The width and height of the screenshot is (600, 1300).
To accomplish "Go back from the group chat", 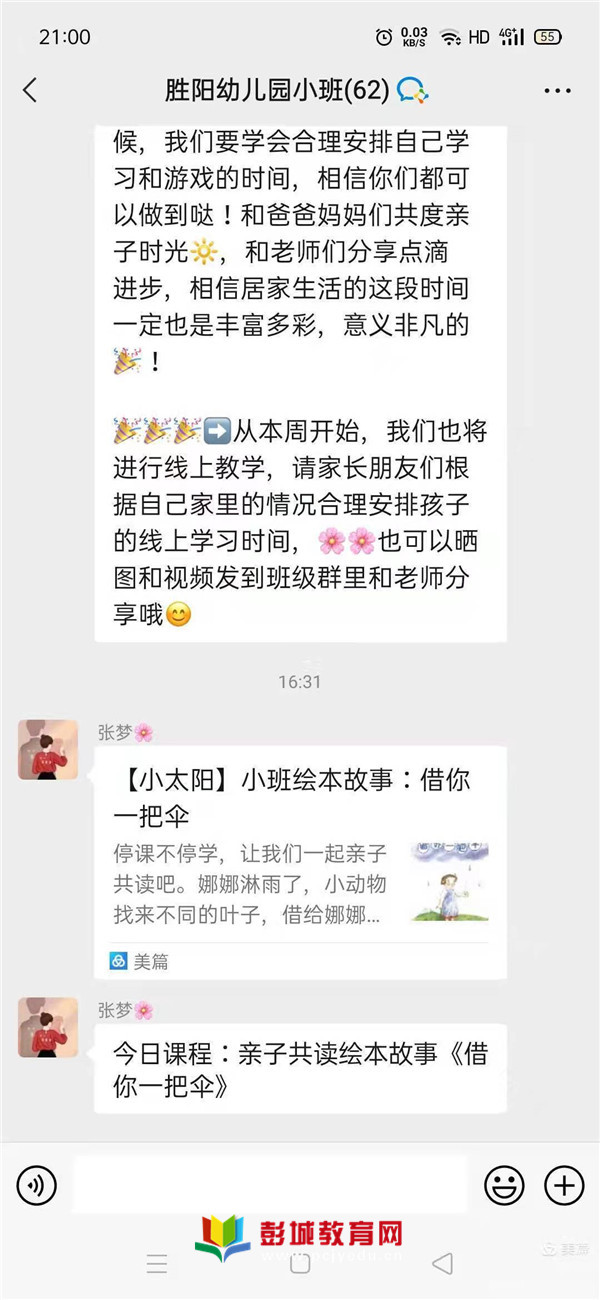I will coord(30,90).
